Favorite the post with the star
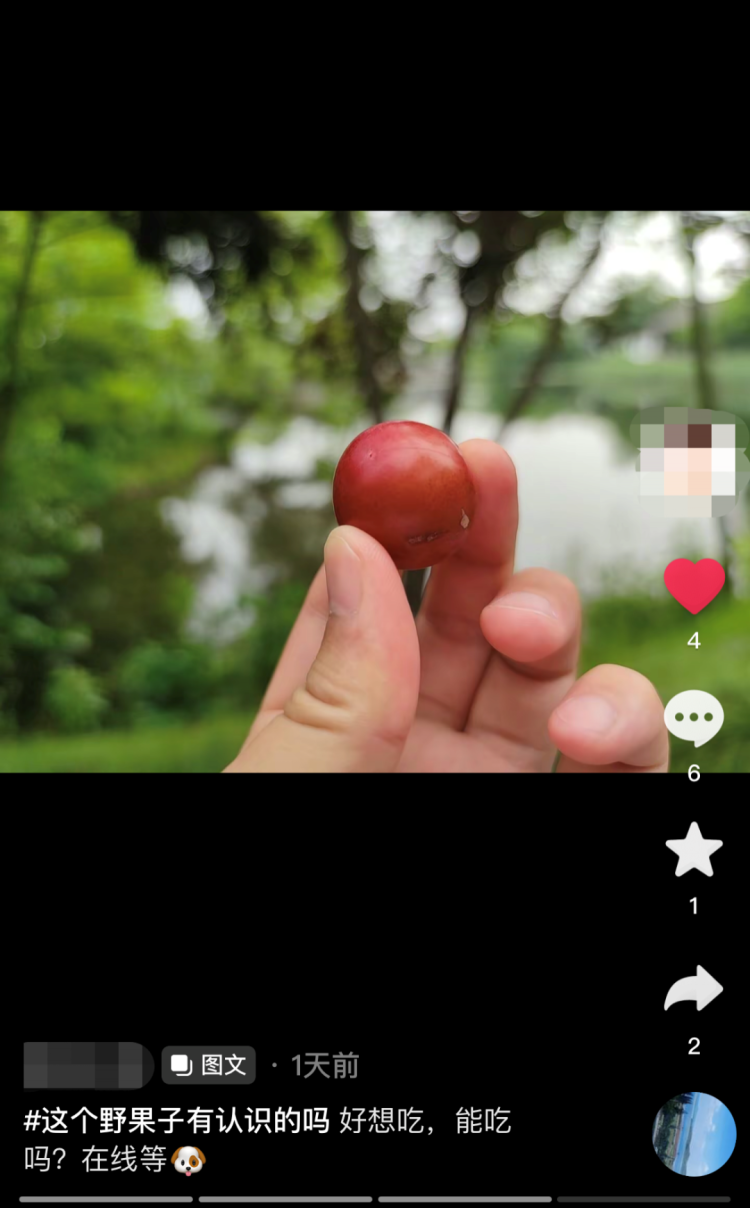Screen dimensions: 750x1208 coord(694,850)
